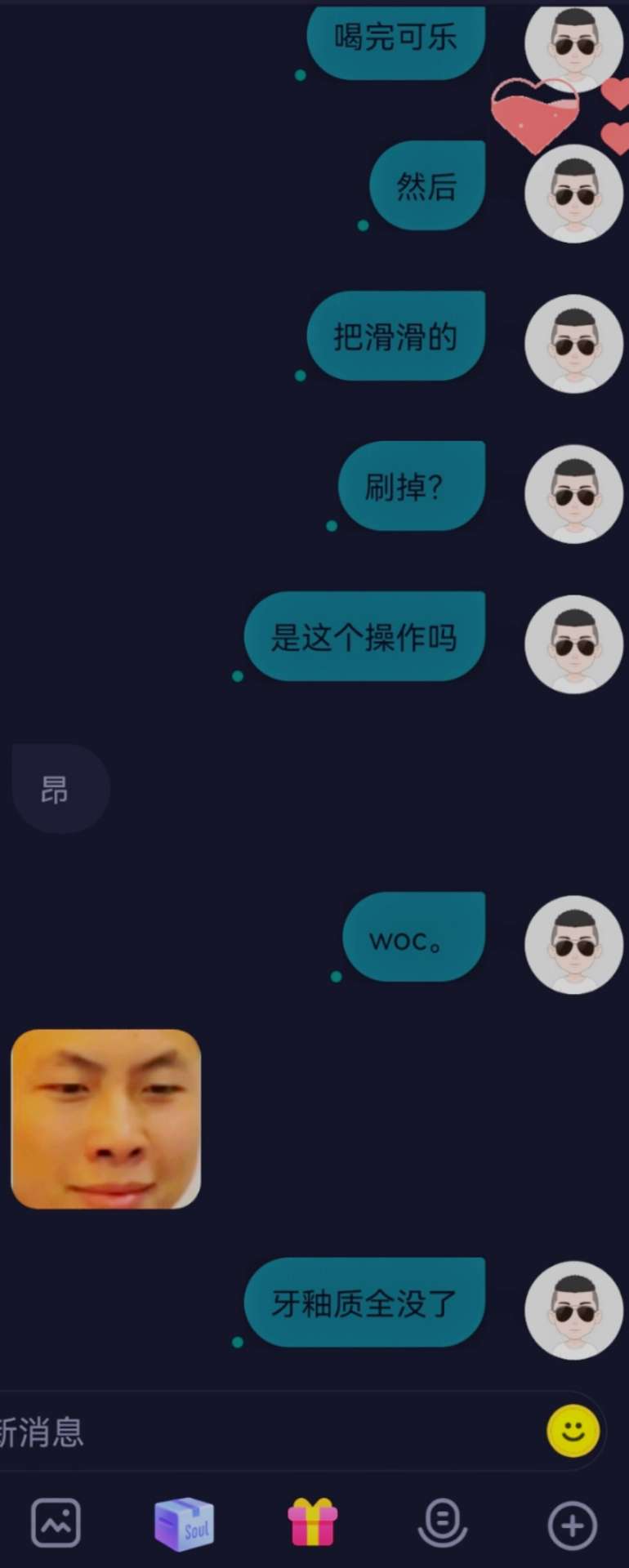Open the image gallery picker

click(x=56, y=1523)
